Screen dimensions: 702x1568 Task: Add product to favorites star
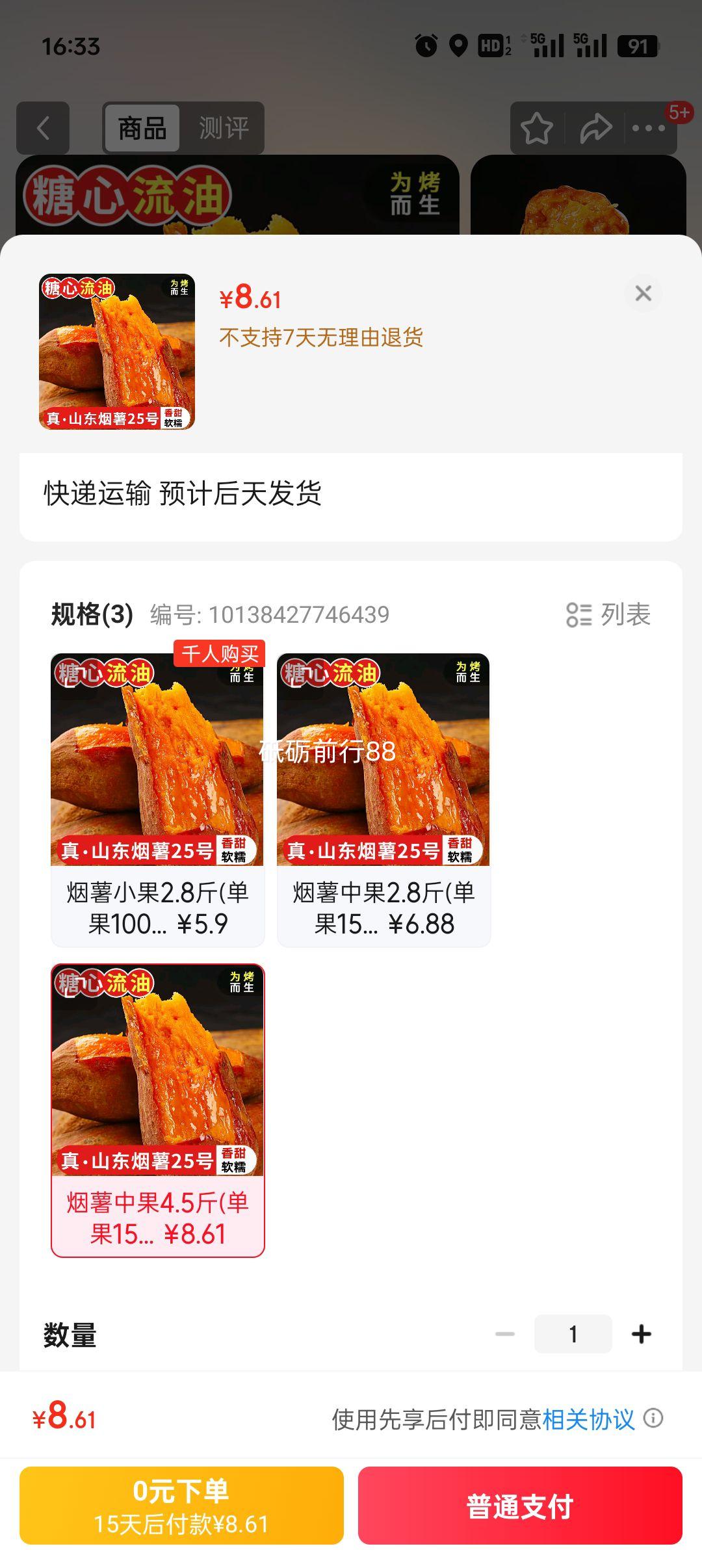tap(537, 128)
